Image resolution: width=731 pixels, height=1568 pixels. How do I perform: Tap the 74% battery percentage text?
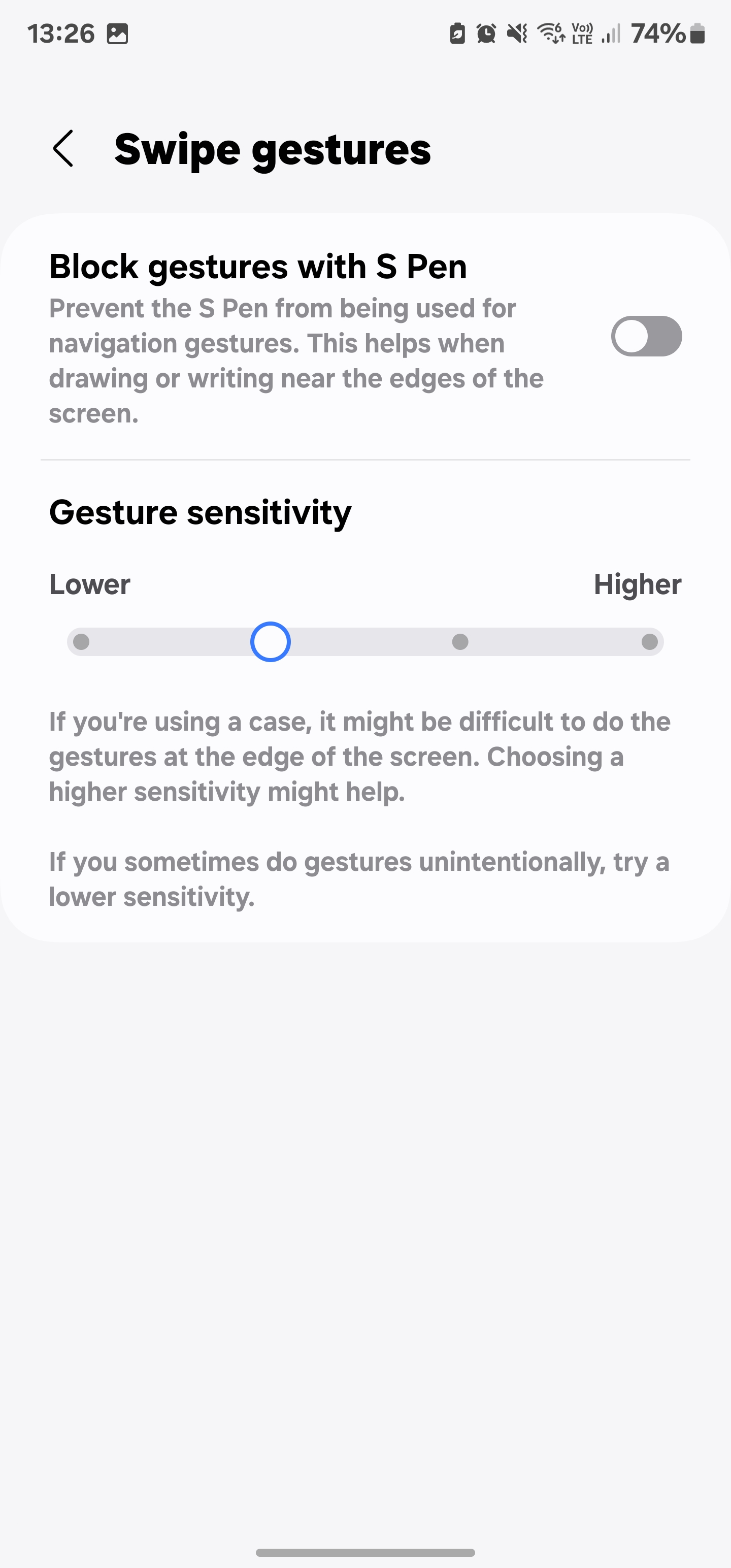(x=658, y=35)
